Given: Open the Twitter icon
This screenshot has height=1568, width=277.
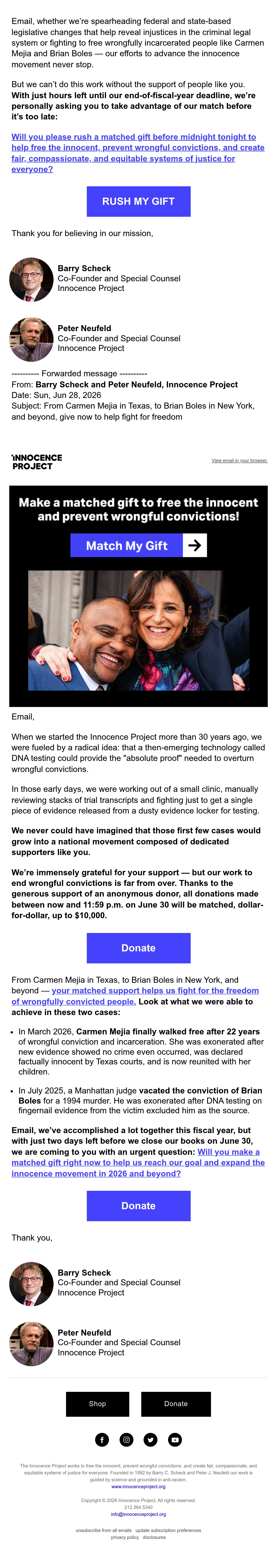Looking at the screenshot, I should (150, 1440).
